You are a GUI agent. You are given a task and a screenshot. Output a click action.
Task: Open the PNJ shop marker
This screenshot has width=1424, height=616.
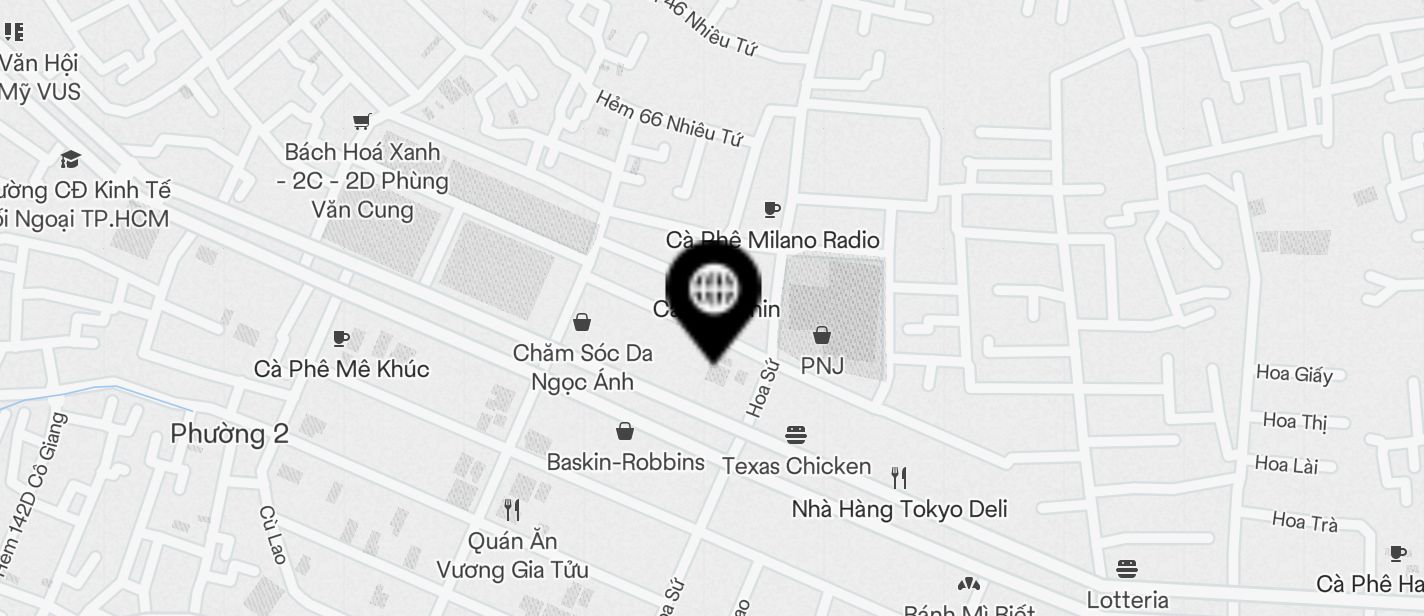coord(822,335)
